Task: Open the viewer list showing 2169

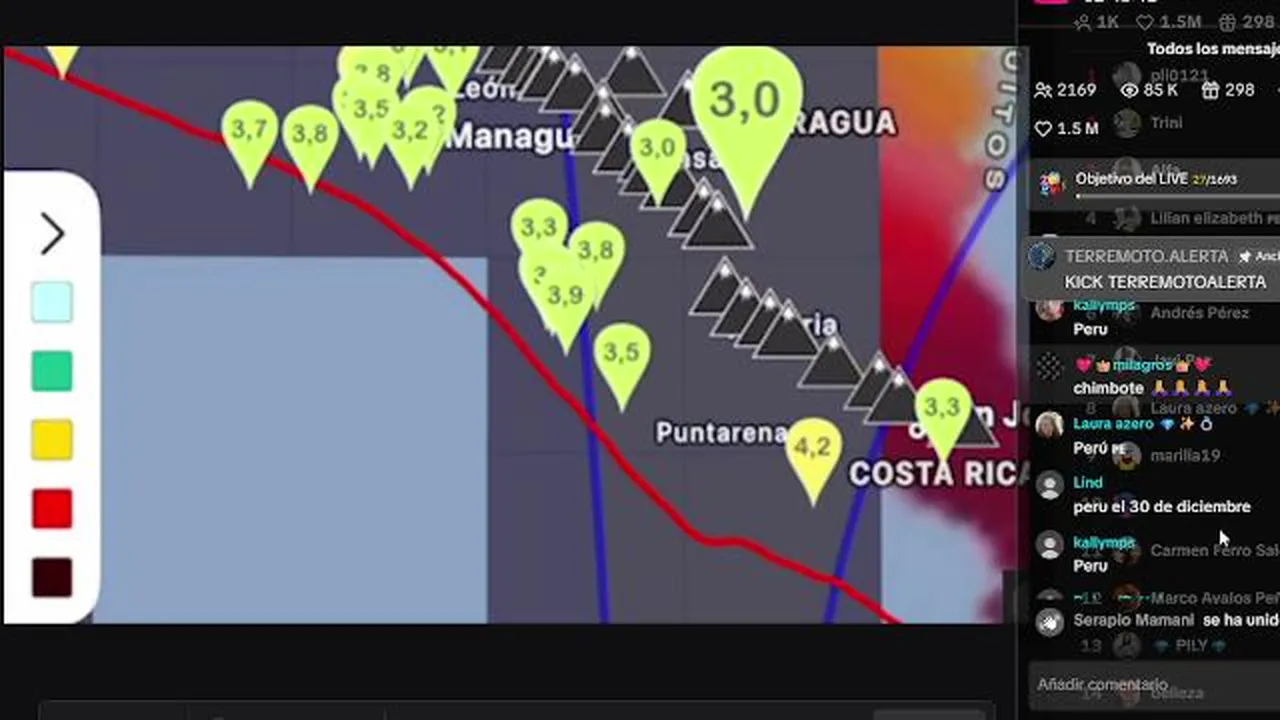Action: tap(1066, 90)
